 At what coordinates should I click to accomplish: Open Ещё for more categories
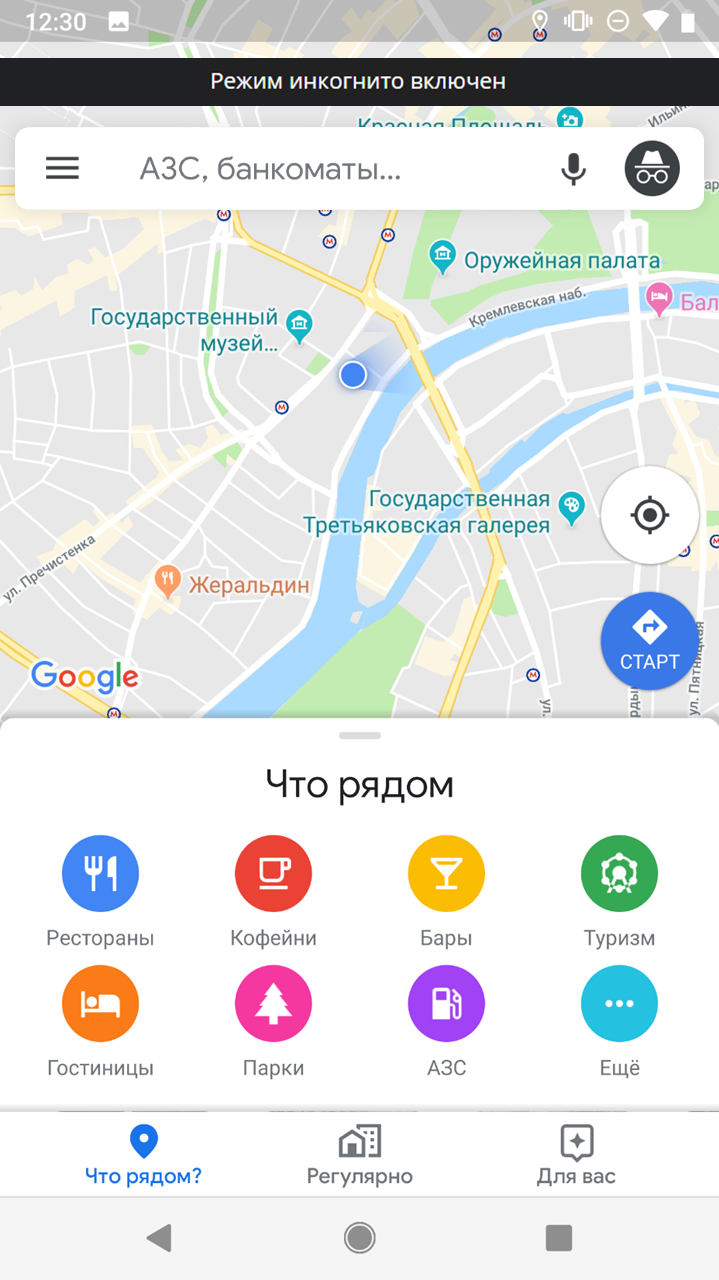(619, 1004)
